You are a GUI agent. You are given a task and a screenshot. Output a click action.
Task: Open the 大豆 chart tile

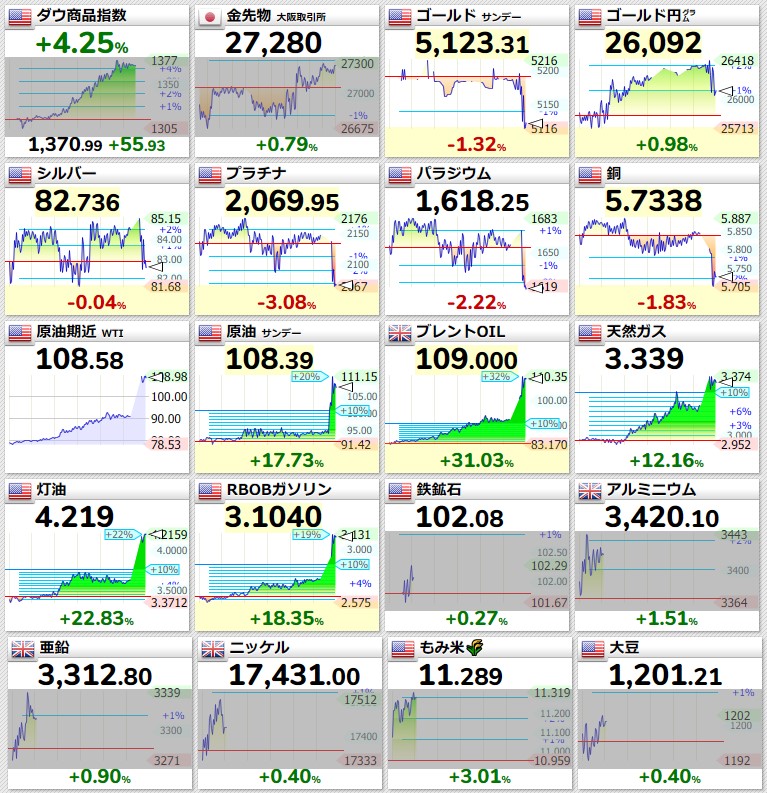[x=670, y=713]
